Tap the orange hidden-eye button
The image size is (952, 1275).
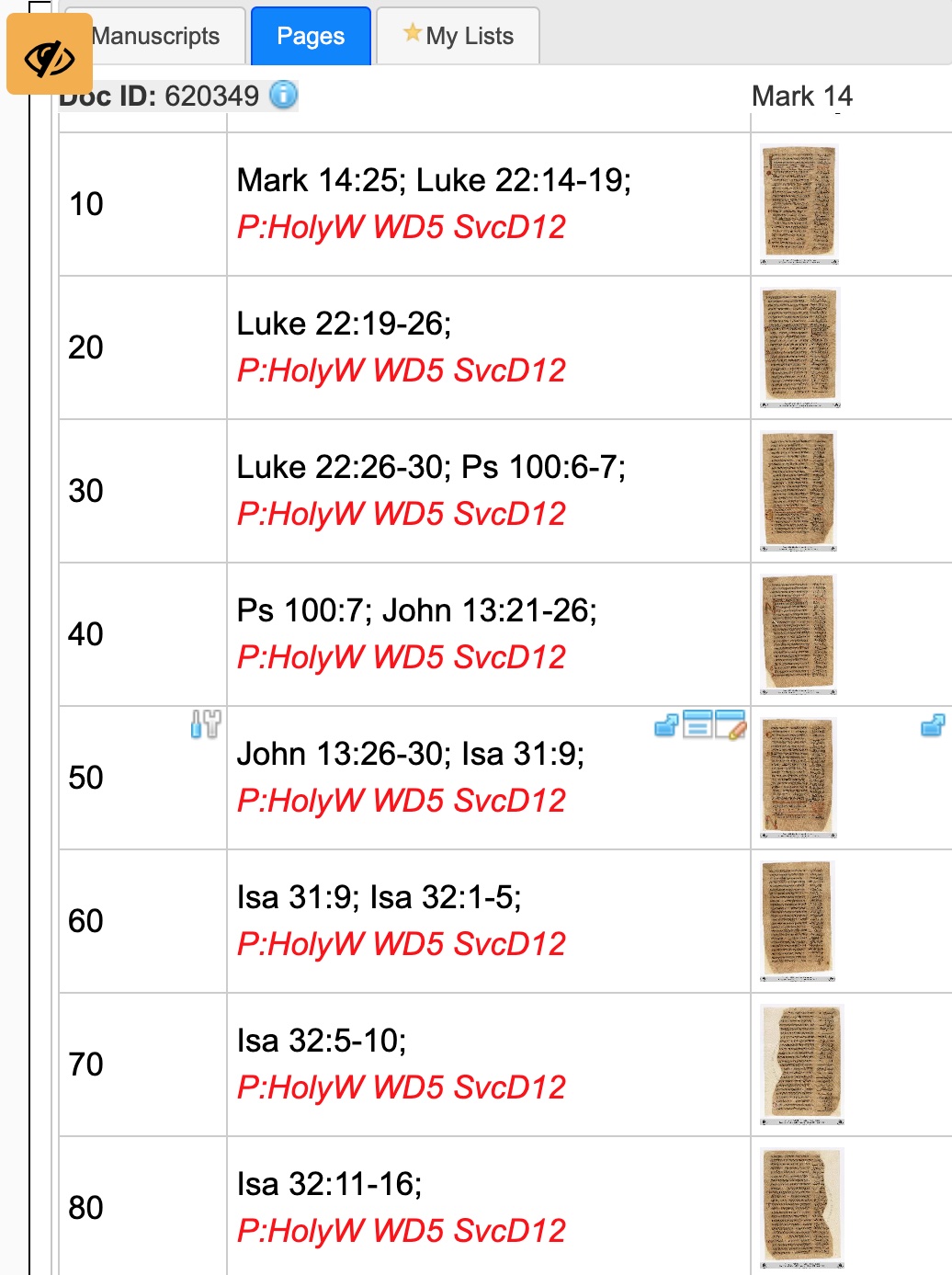(x=50, y=55)
